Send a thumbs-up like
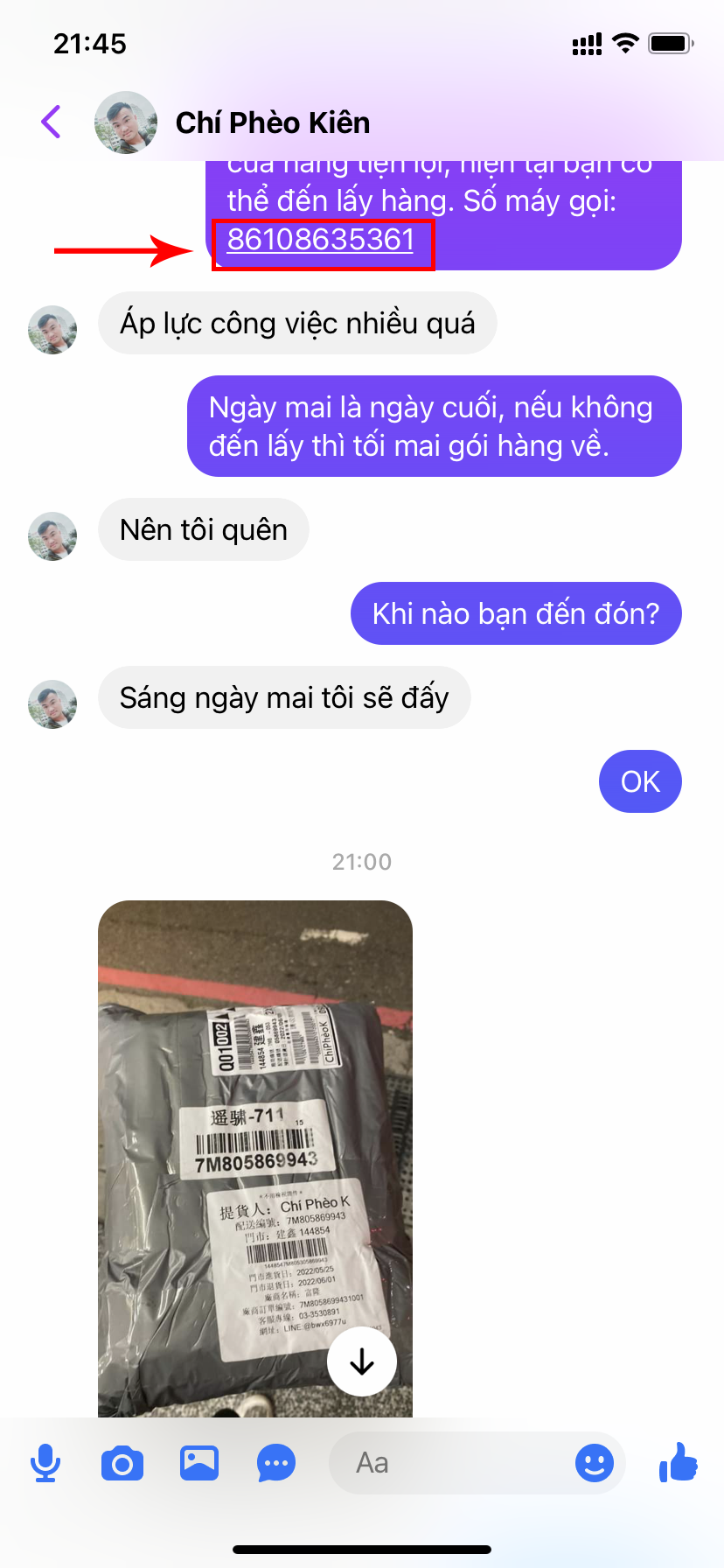 tap(679, 1461)
